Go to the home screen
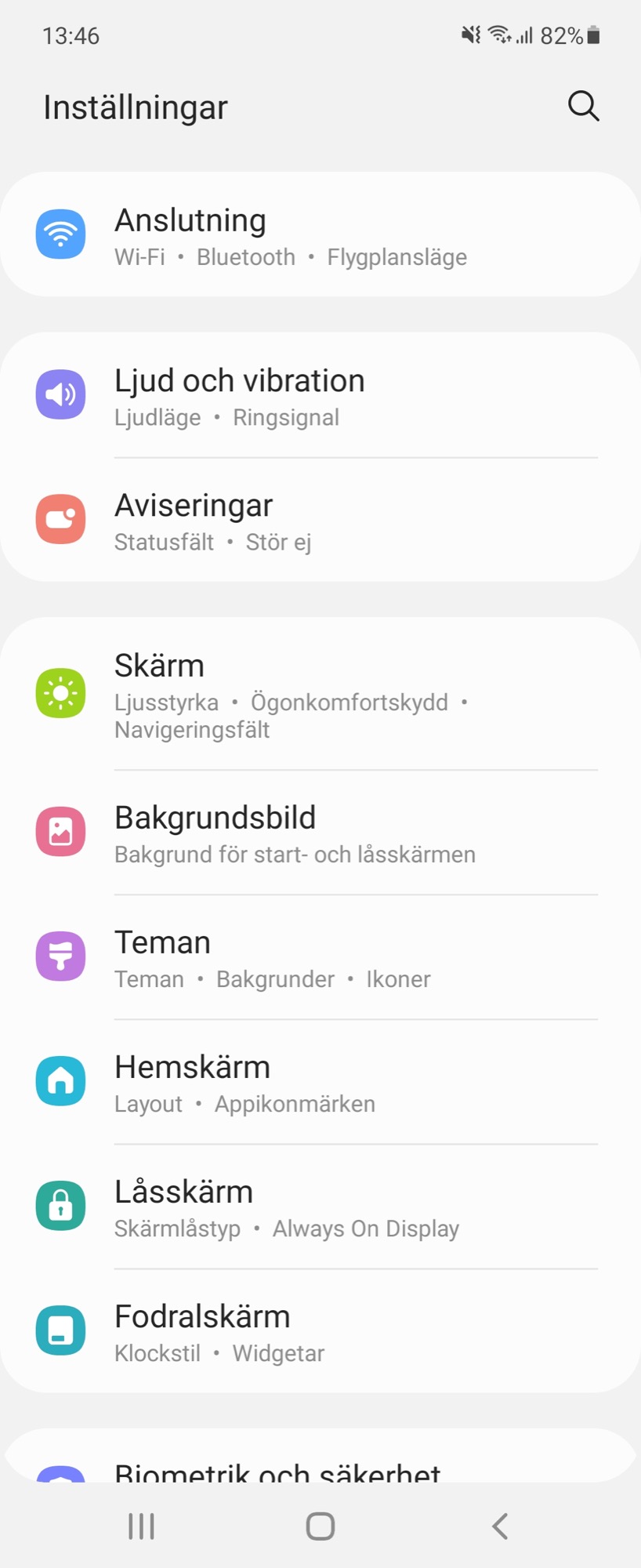 pyautogui.click(x=320, y=1526)
